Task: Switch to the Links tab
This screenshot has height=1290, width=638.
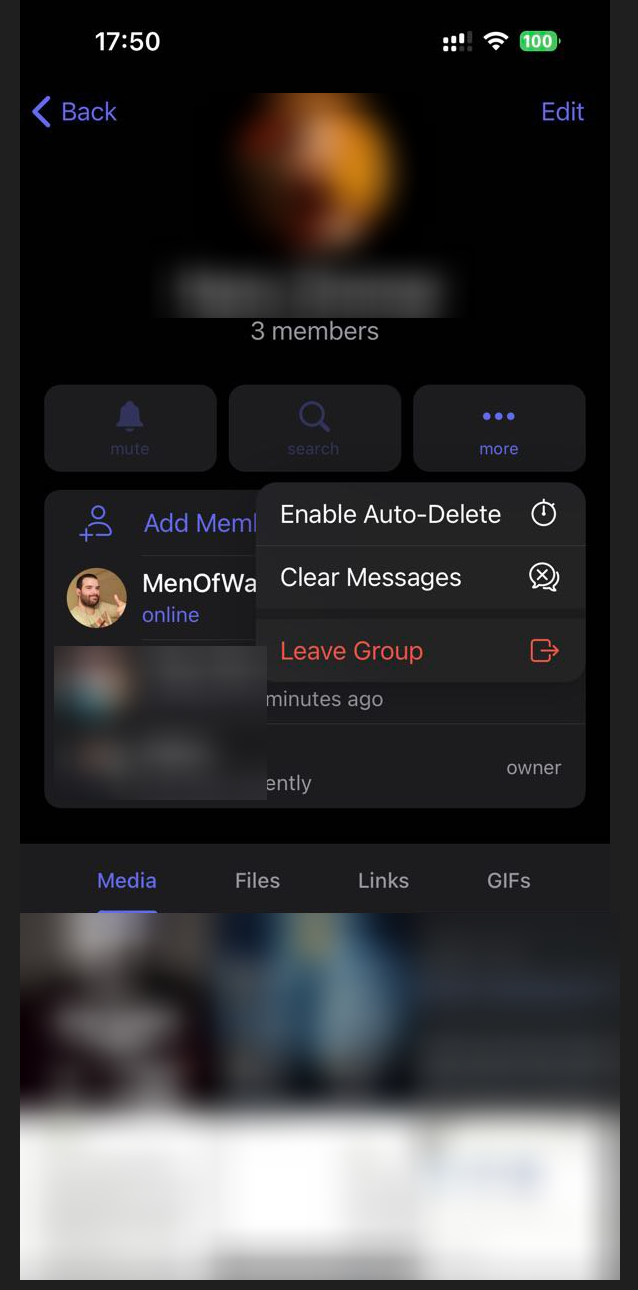Action: click(x=383, y=881)
